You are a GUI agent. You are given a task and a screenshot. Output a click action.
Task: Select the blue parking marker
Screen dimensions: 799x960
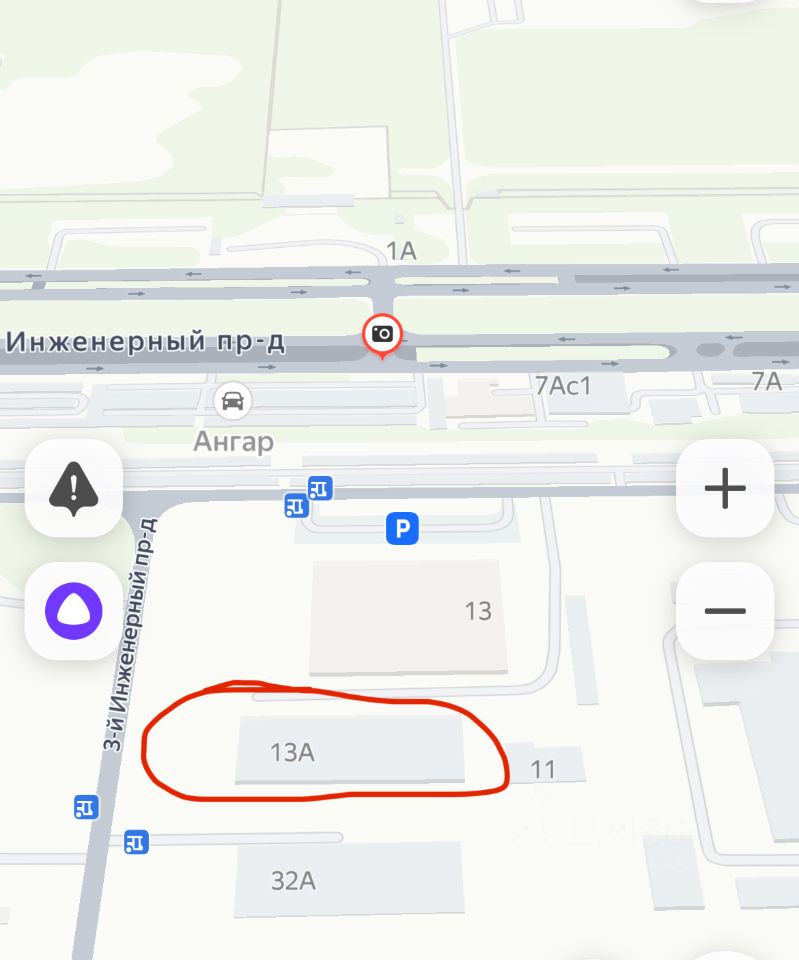(x=402, y=529)
